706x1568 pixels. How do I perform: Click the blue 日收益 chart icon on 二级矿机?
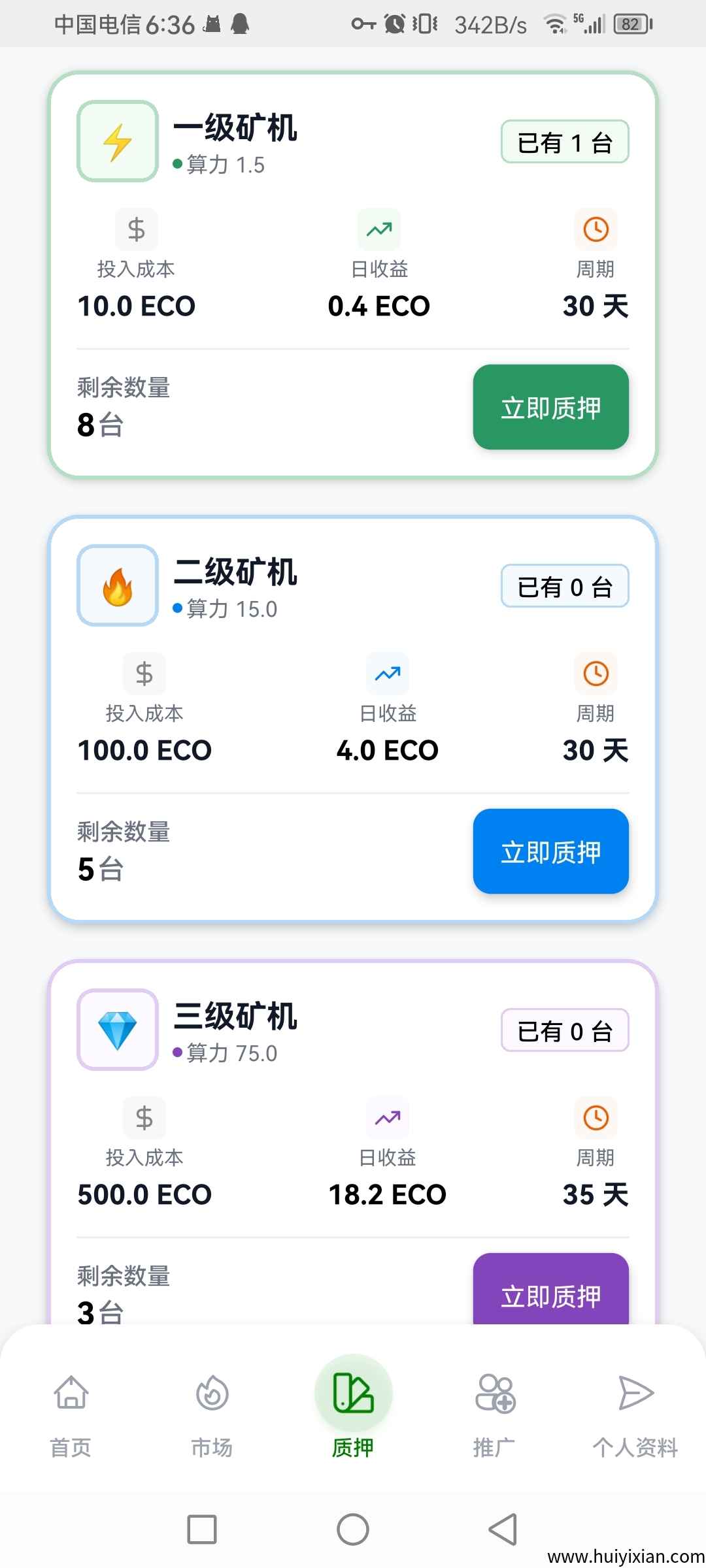[387, 674]
